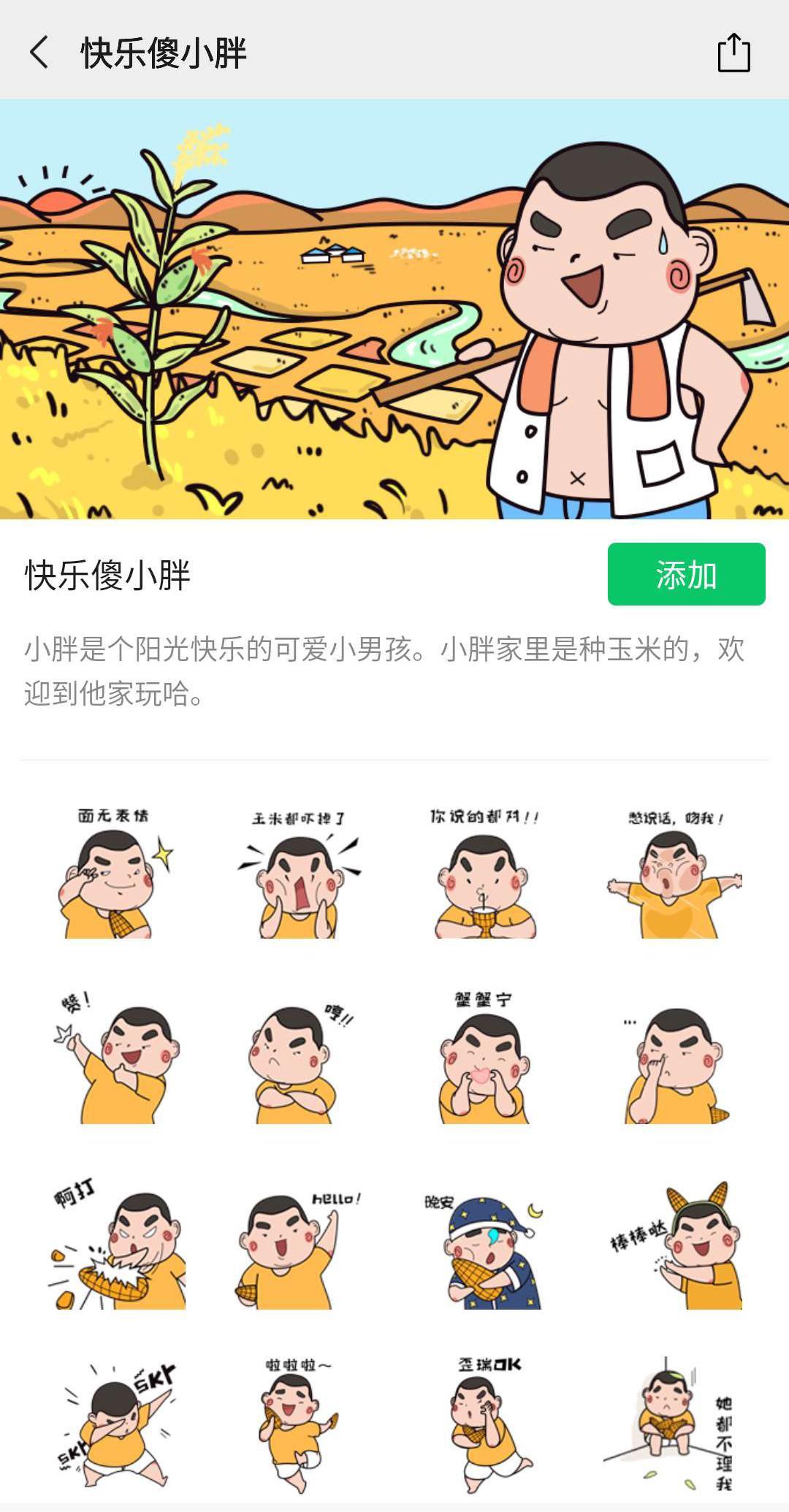Tap 添加 to add the sticker pack
Screen dimensions: 789x1512
(x=686, y=574)
